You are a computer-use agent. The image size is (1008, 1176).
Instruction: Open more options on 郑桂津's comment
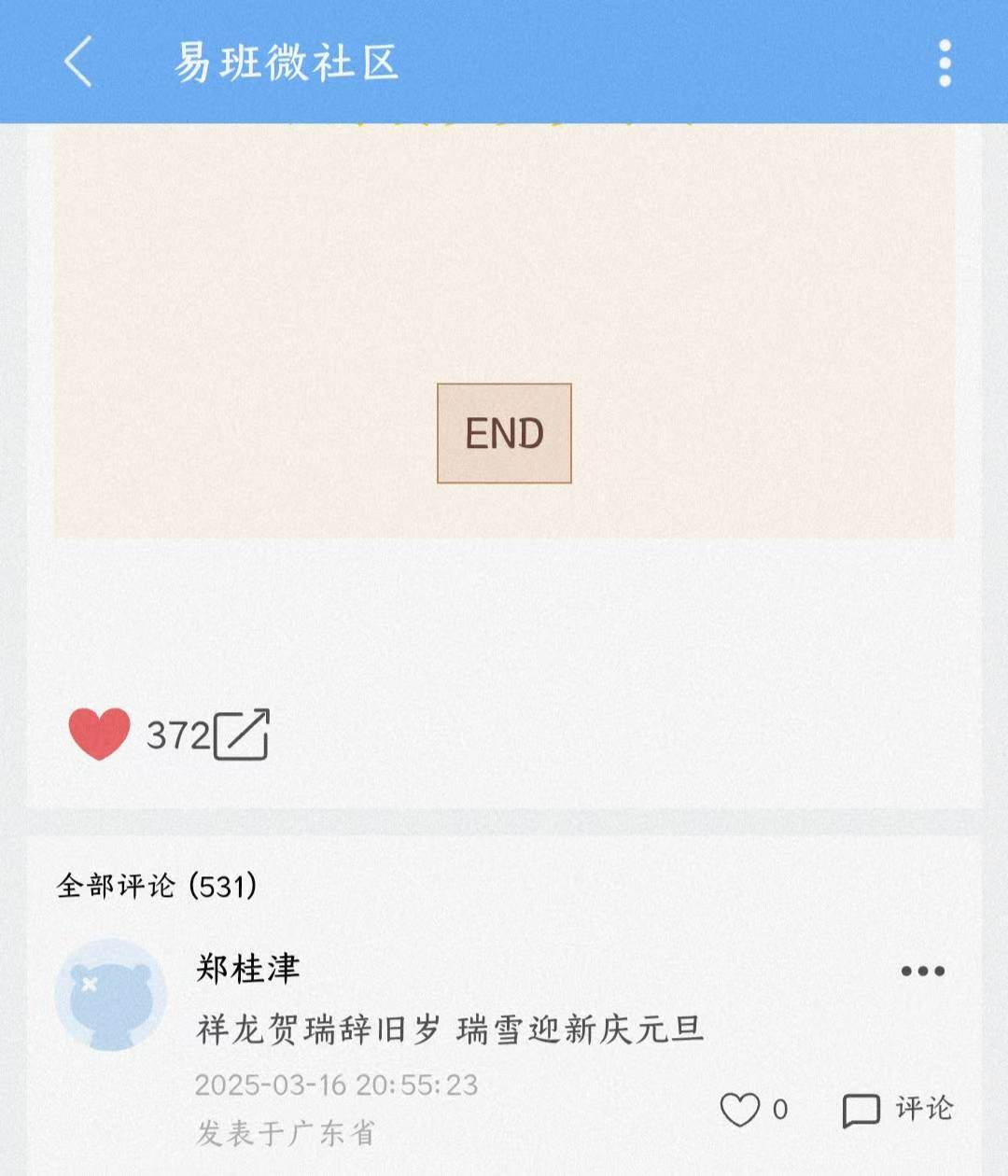coord(923,971)
